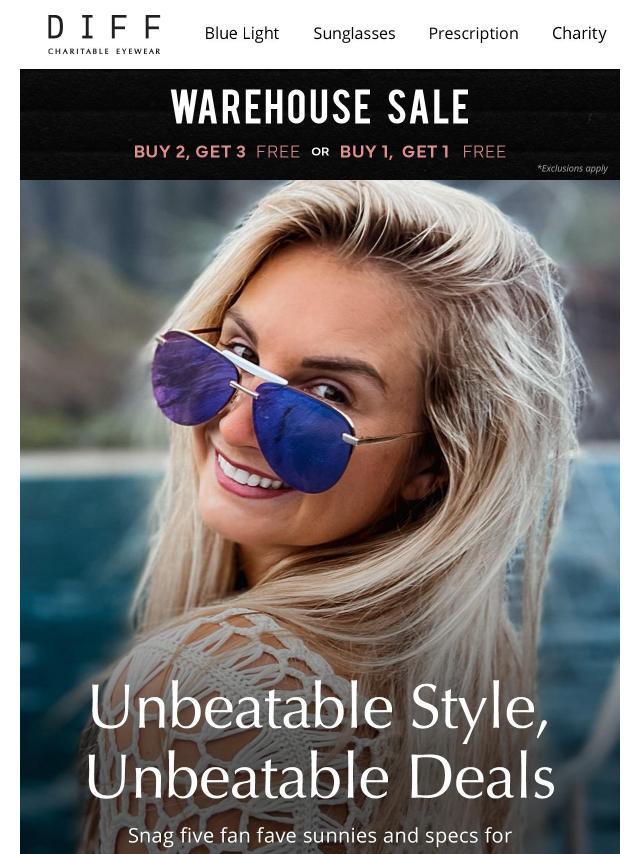
Task: Open the Warehouse Sale banner
Action: pos(320,125)
